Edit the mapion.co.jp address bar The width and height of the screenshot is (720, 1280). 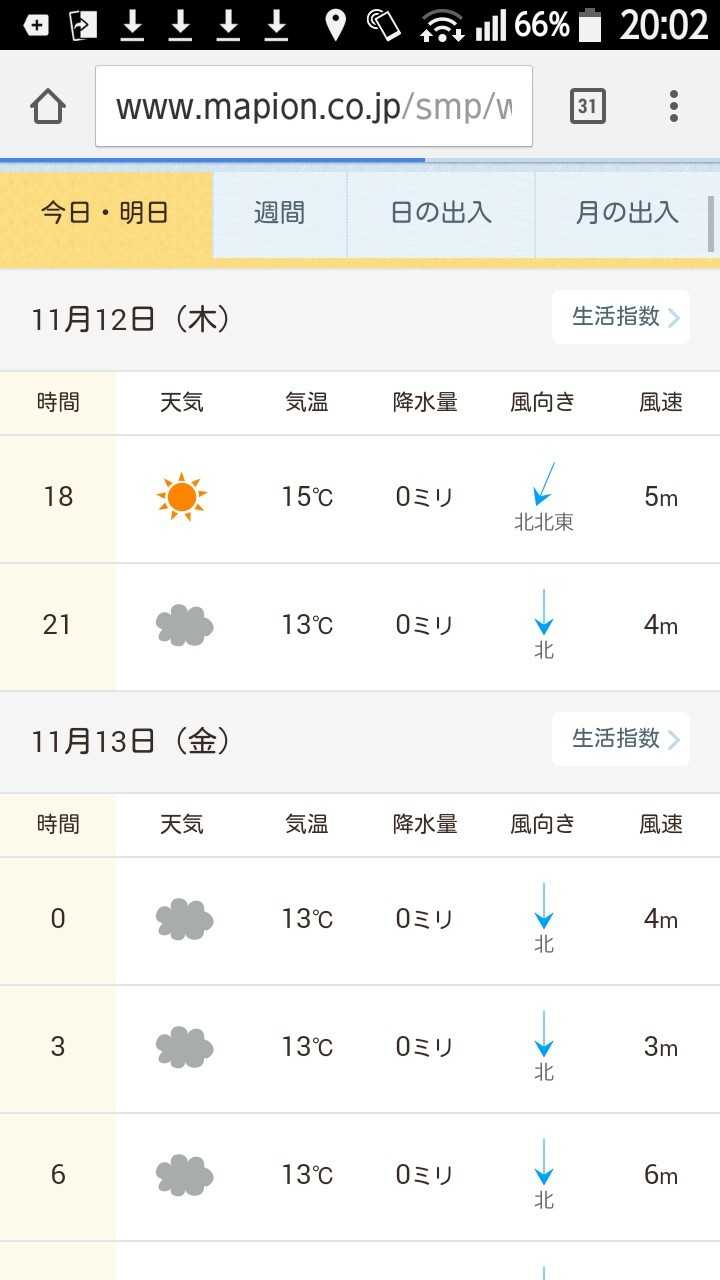313,106
